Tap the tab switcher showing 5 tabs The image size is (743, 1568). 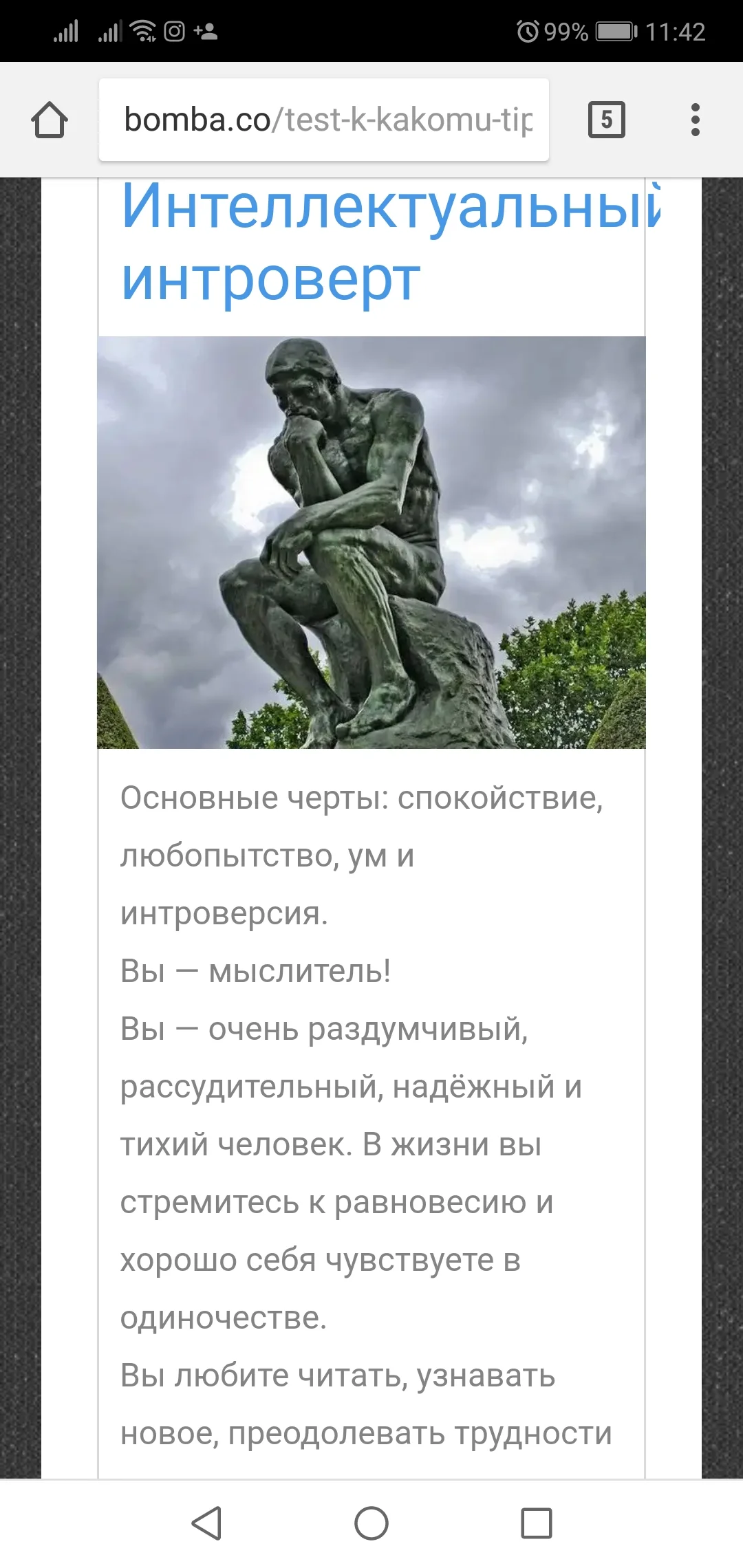click(605, 118)
